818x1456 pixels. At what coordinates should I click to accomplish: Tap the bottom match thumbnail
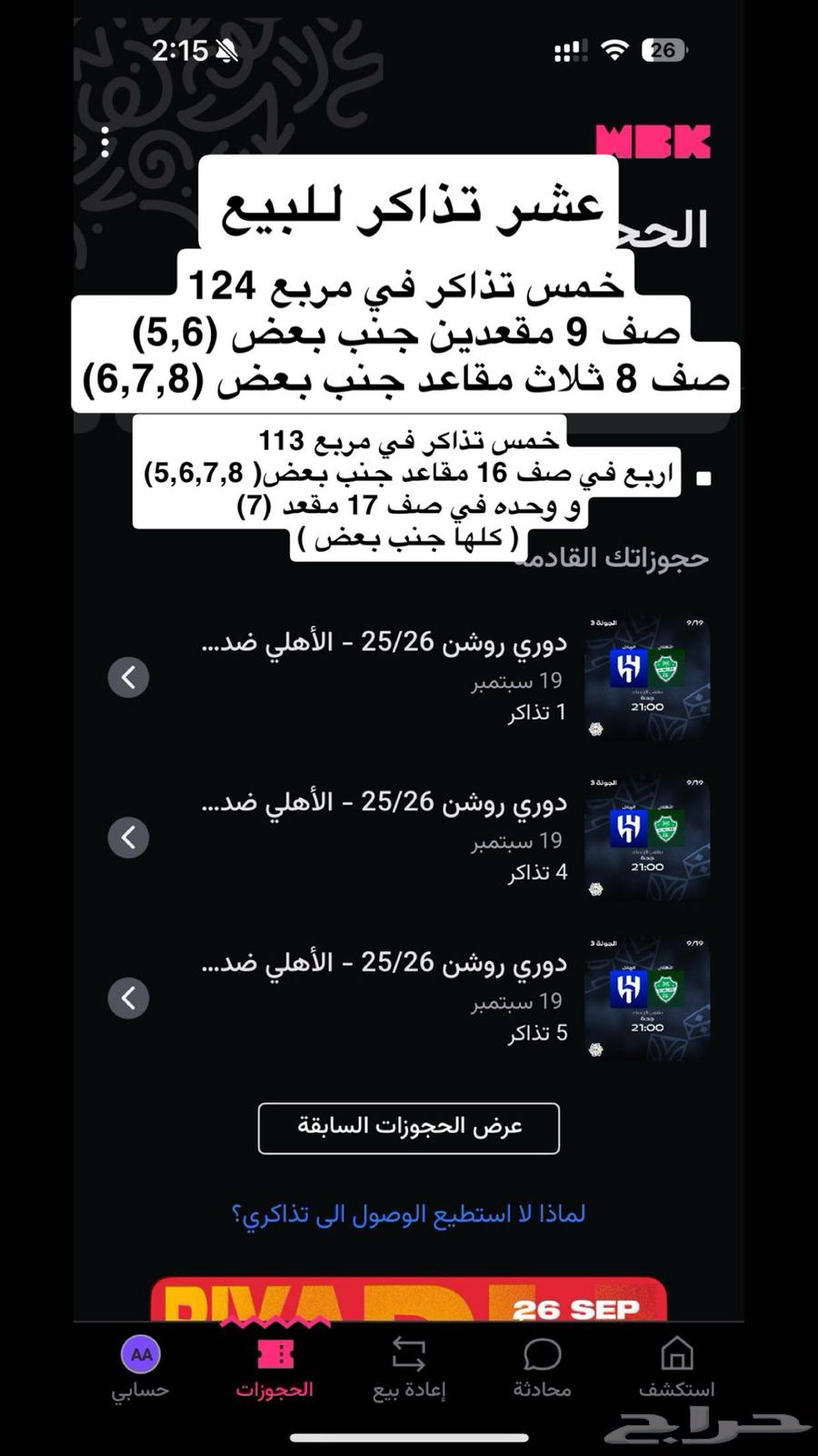click(646, 998)
